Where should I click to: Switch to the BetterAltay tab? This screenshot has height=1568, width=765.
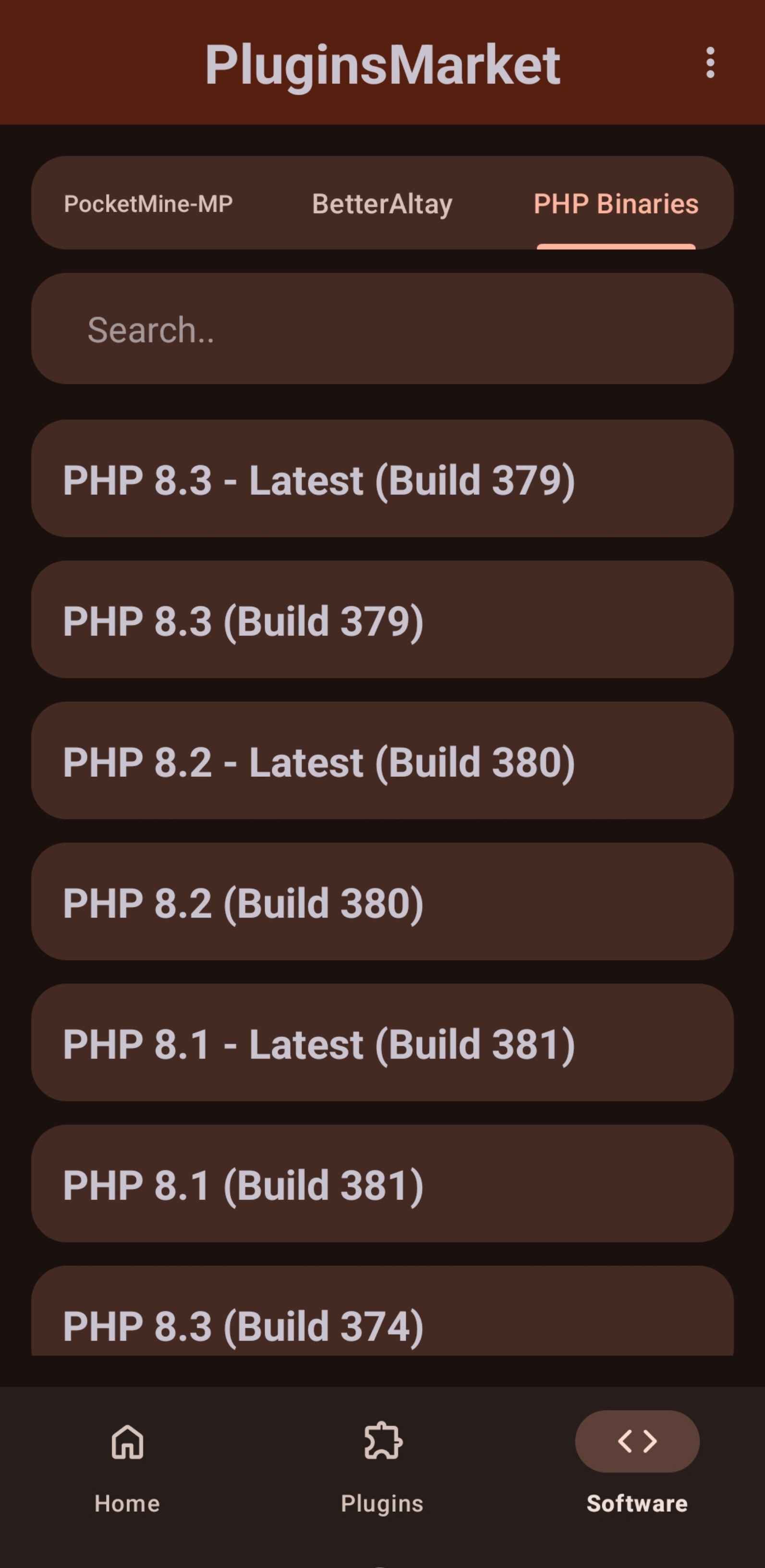[382, 203]
